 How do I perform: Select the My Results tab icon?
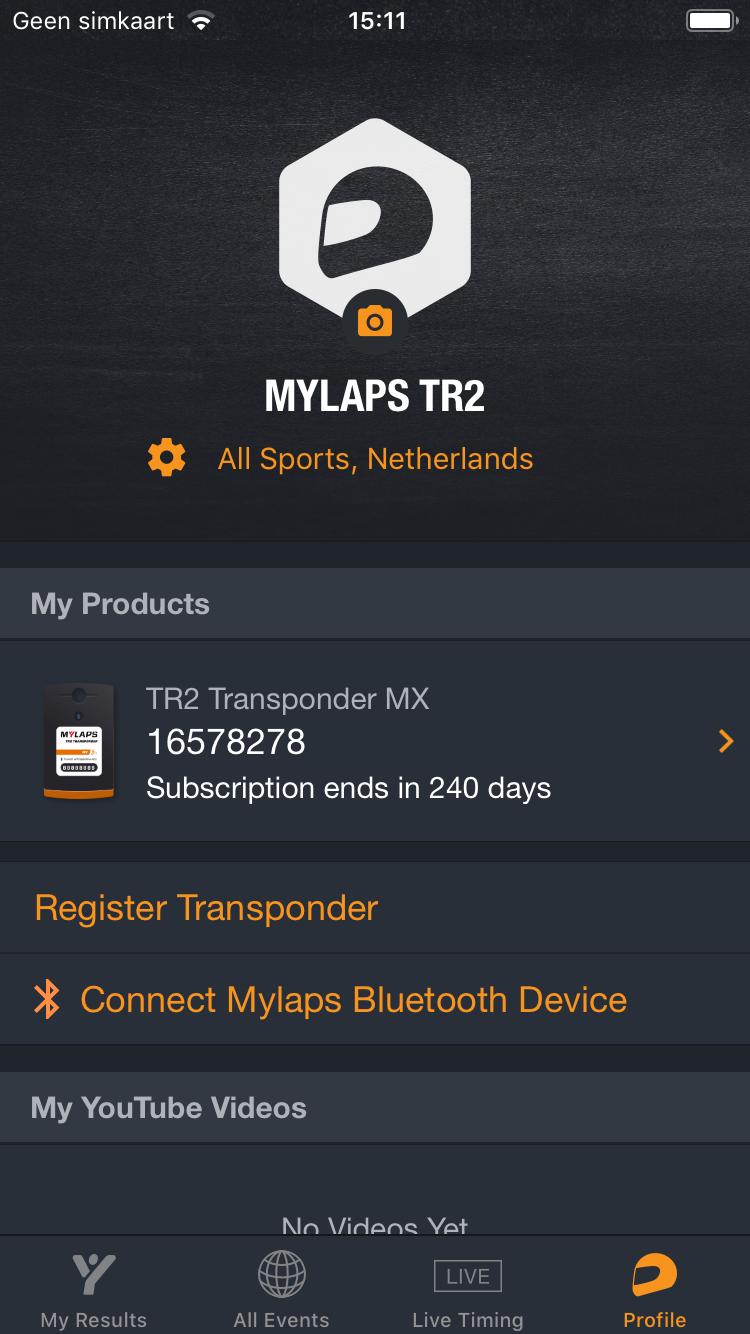click(93, 1275)
